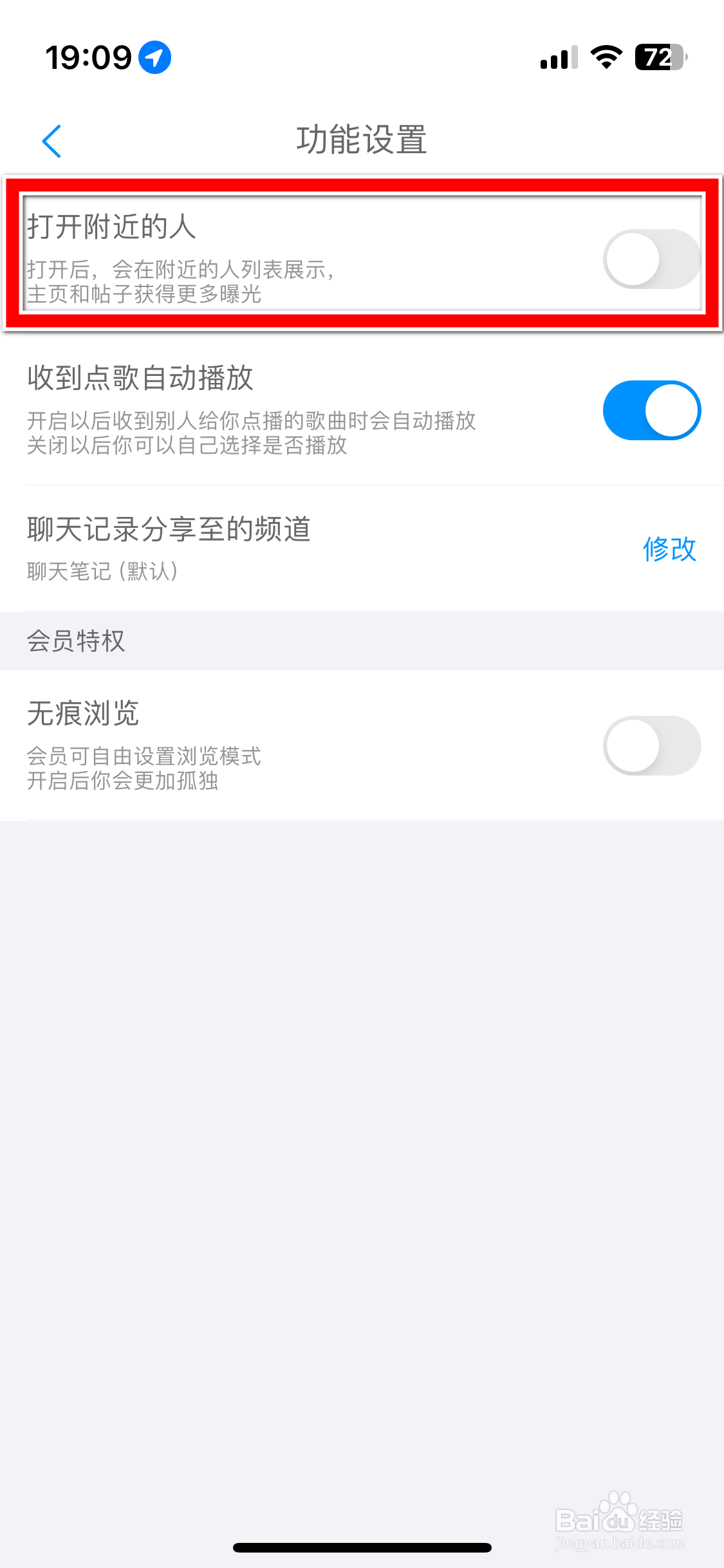
Task: Enable the 打开附近的人 switch
Action: [651, 256]
